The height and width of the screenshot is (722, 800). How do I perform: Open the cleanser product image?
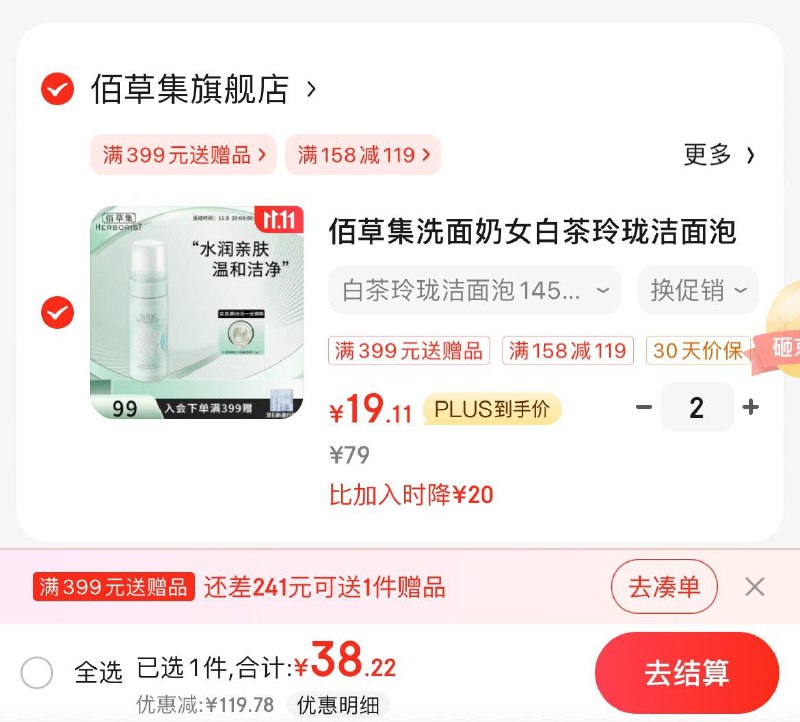pyautogui.click(x=196, y=313)
